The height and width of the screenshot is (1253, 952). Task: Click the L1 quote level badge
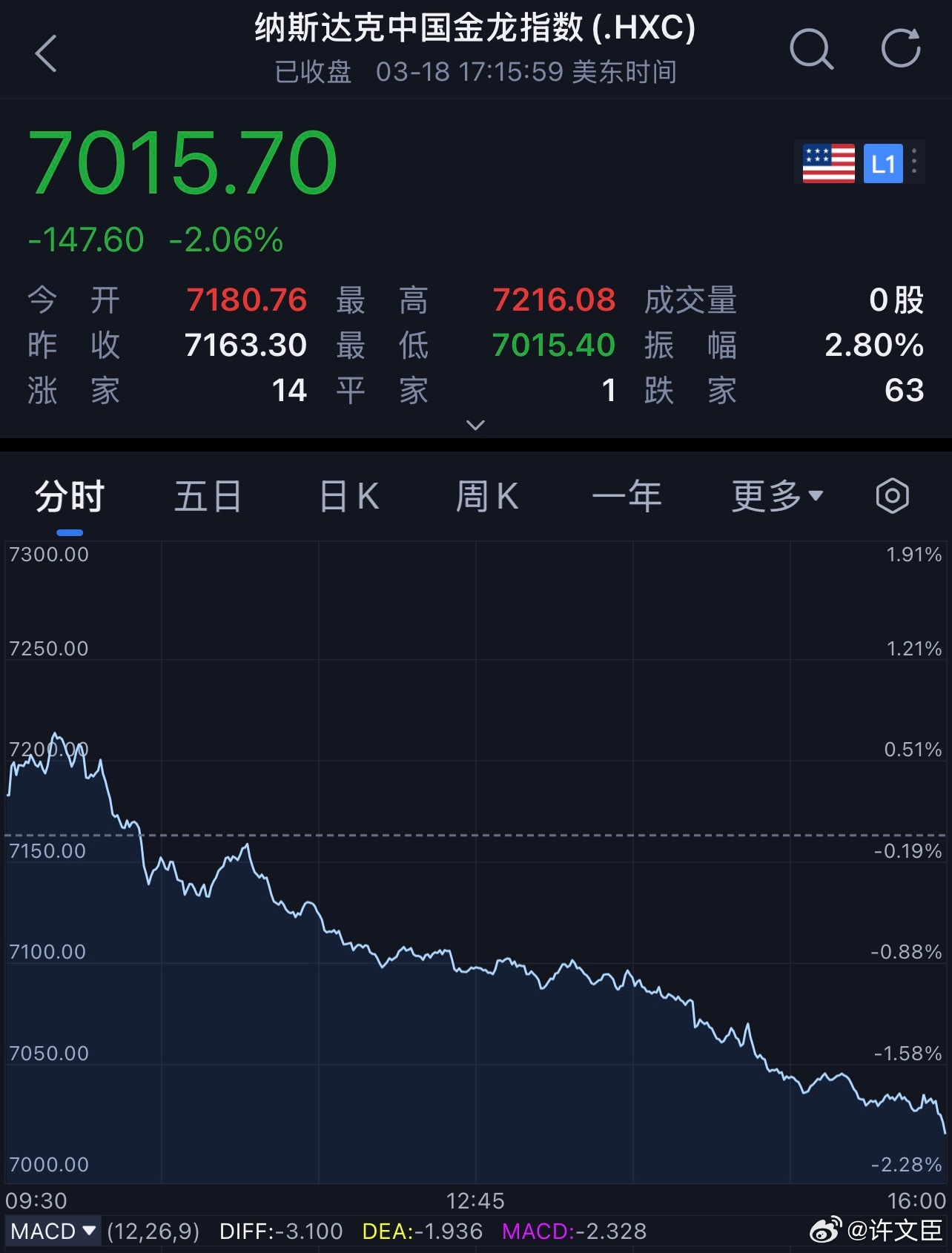tap(885, 163)
